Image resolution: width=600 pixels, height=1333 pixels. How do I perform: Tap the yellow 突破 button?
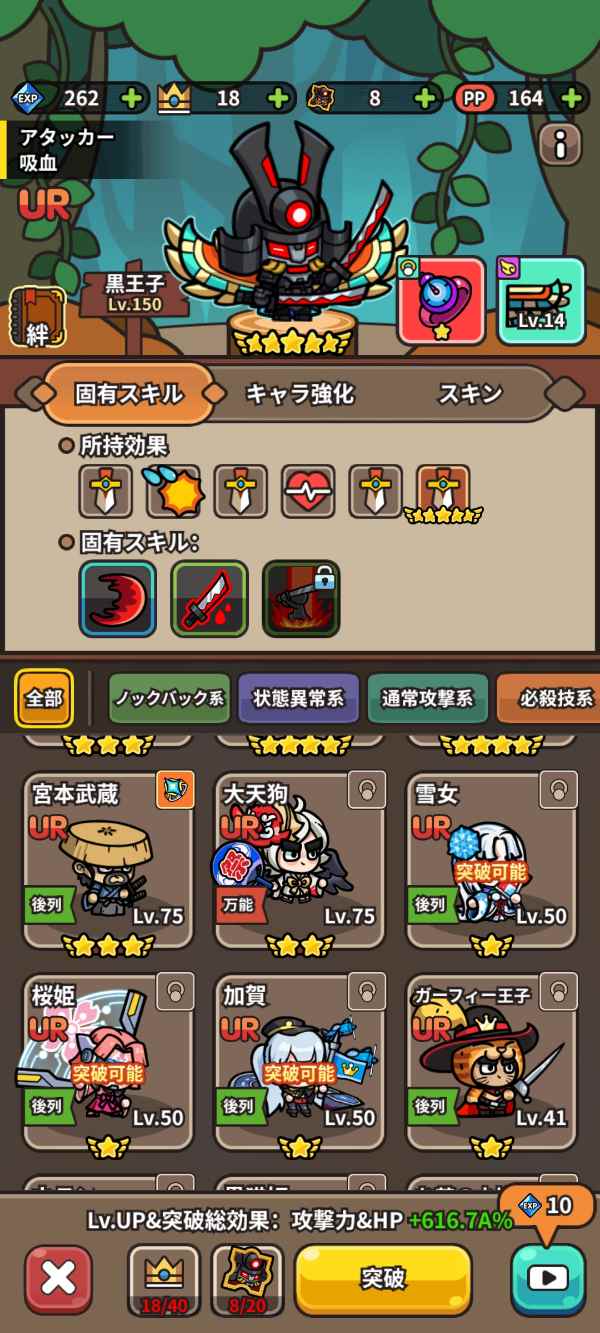pos(383,1279)
